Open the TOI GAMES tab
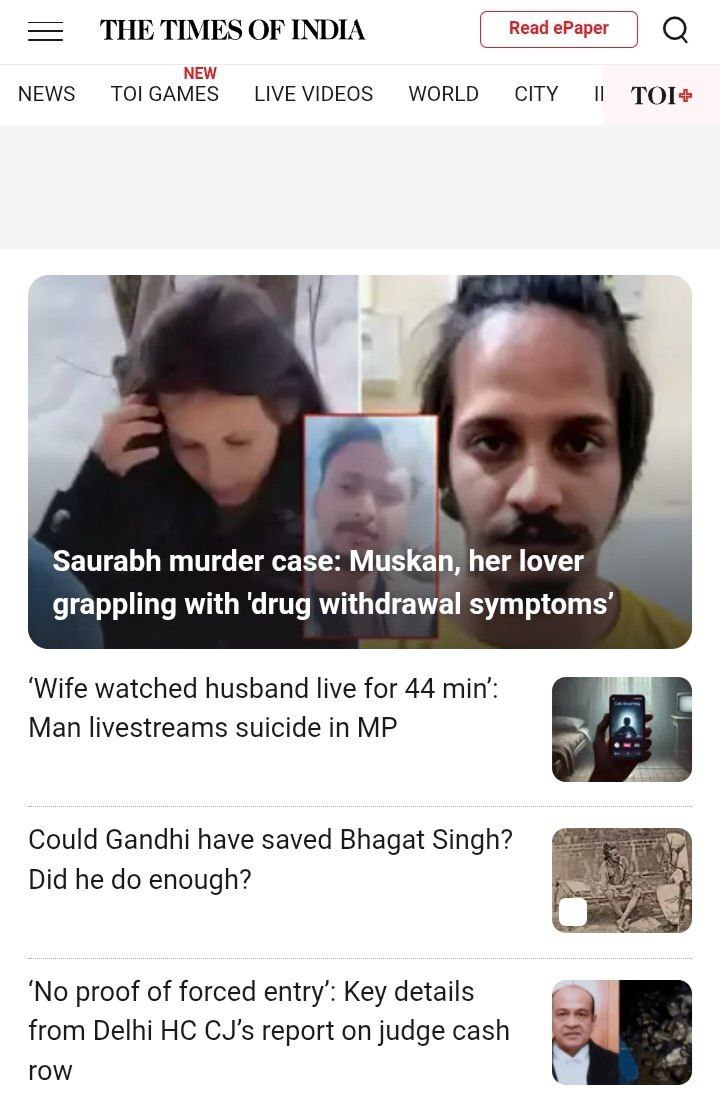The image size is (720, 1104). tap(165, 94)
